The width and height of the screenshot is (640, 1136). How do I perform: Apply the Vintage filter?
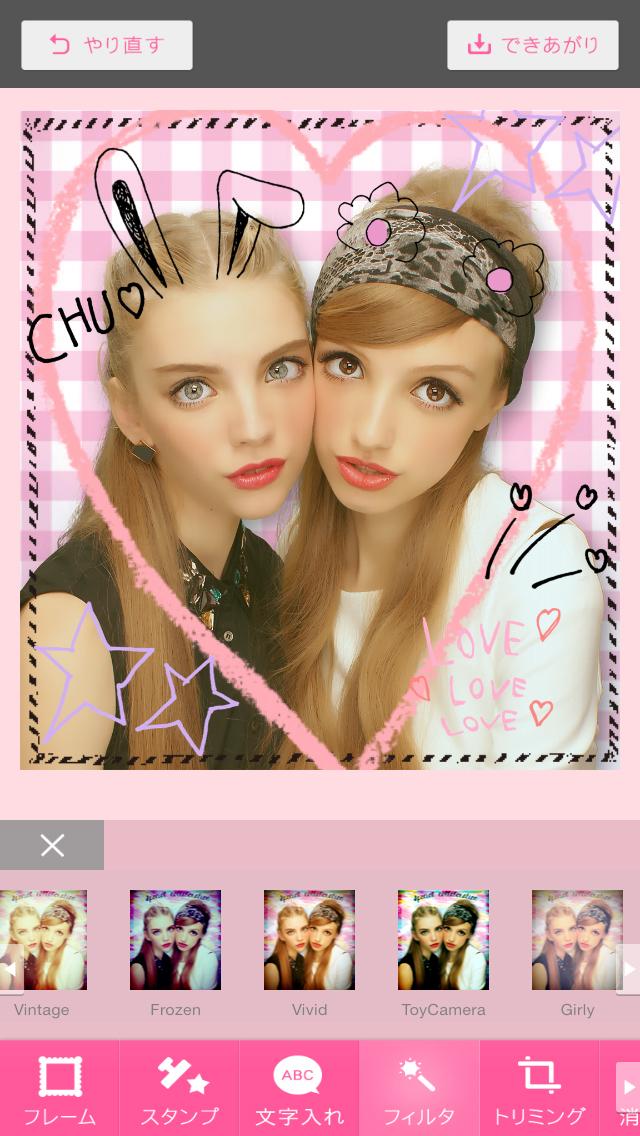click(x=43, y=940)
